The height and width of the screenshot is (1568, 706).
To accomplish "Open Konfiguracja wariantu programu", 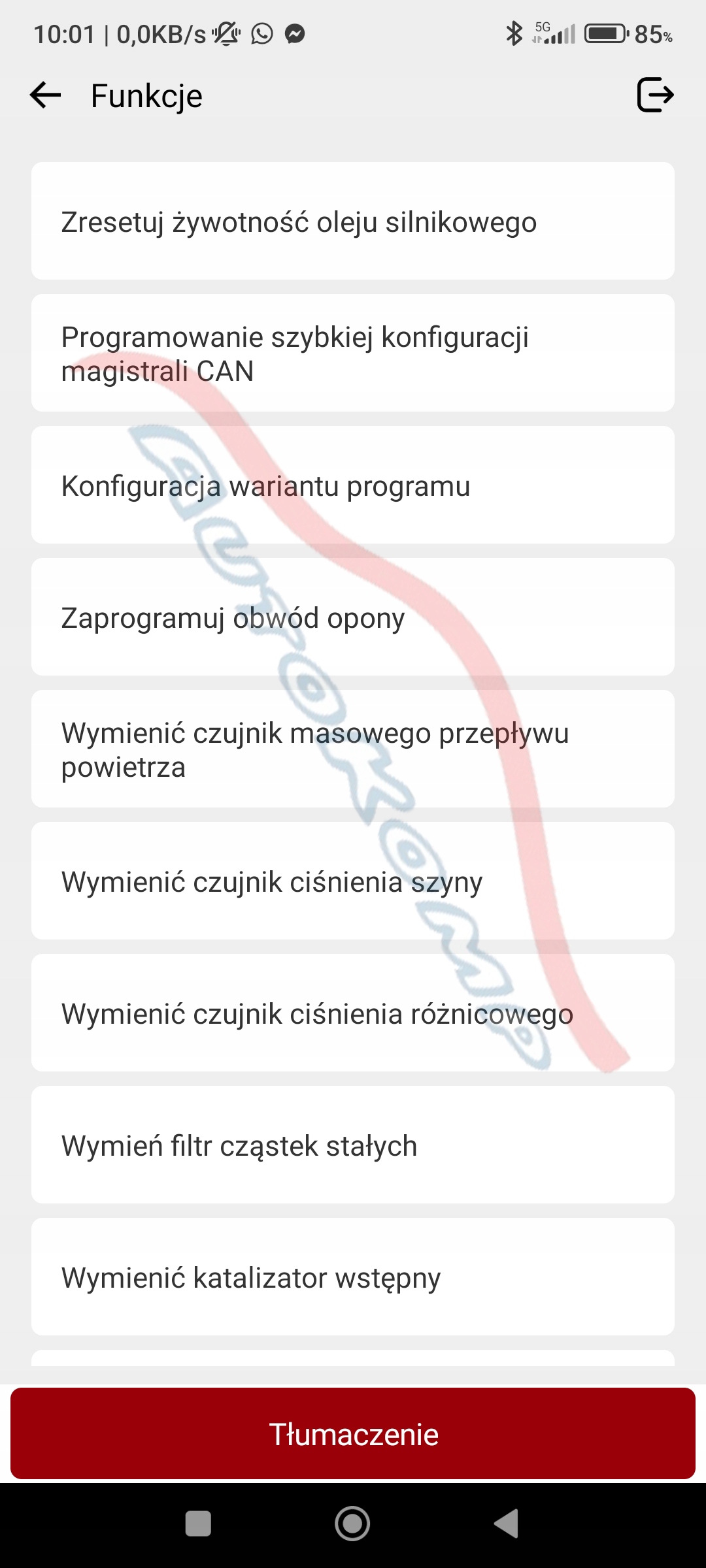I will coord(353,485).
